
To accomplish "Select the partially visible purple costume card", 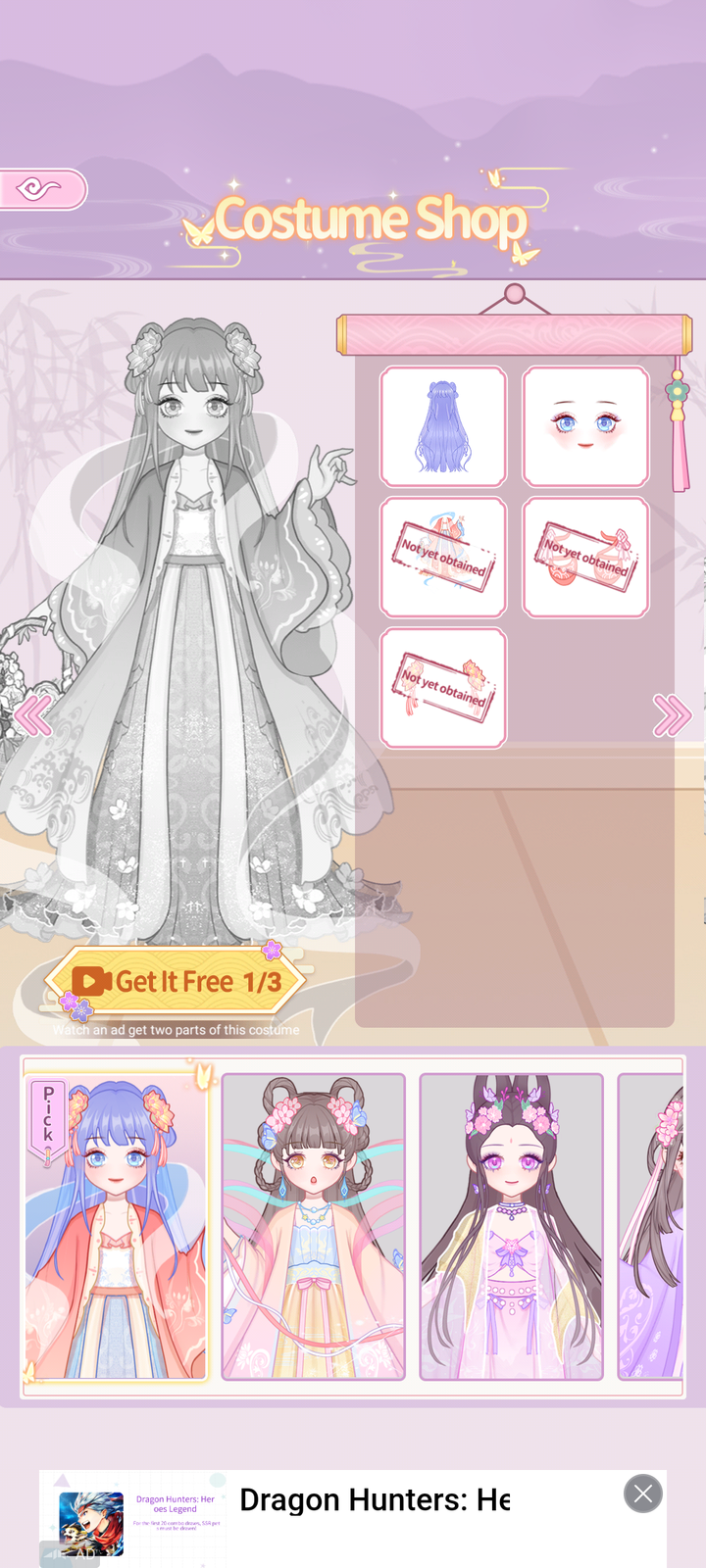I will click(651, 1227).
